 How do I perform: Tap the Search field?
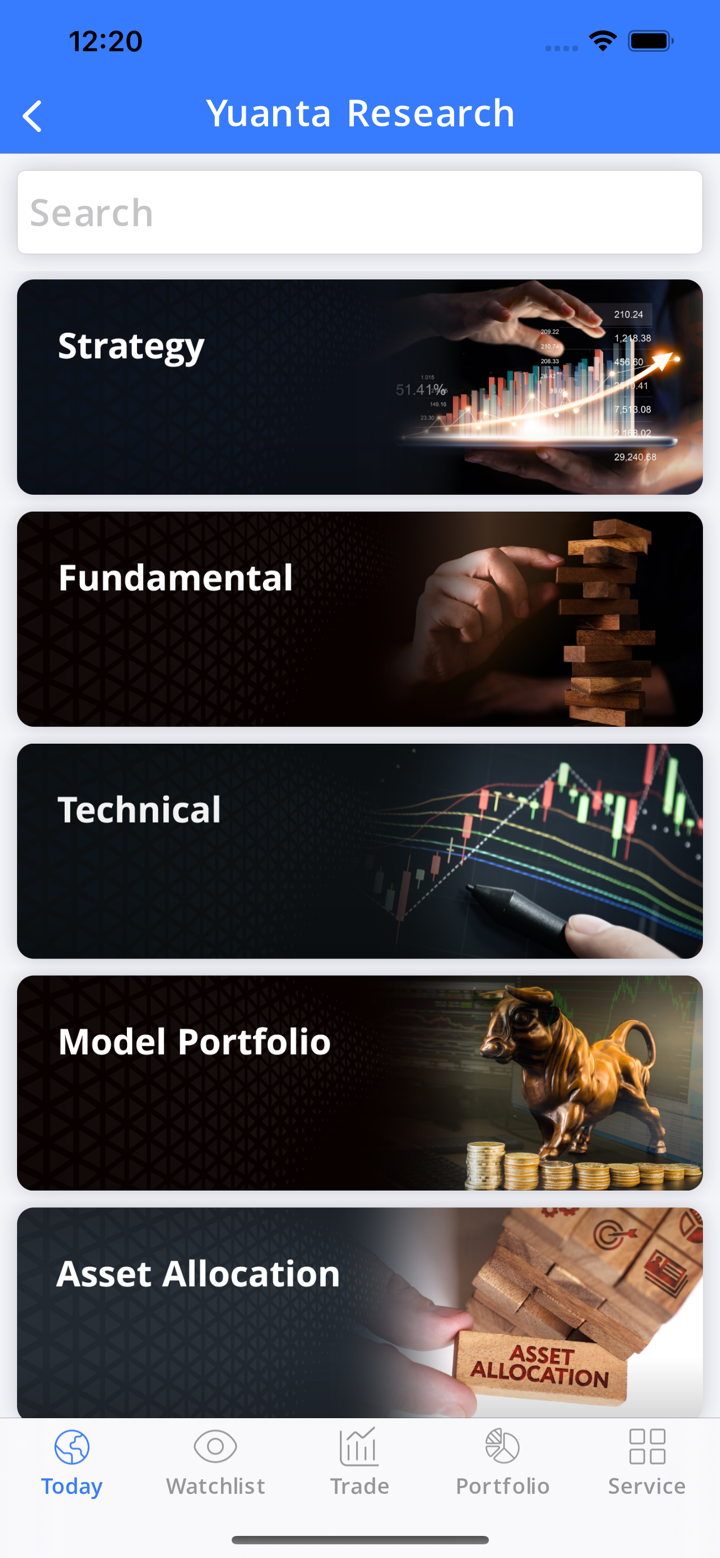point(360,212)
